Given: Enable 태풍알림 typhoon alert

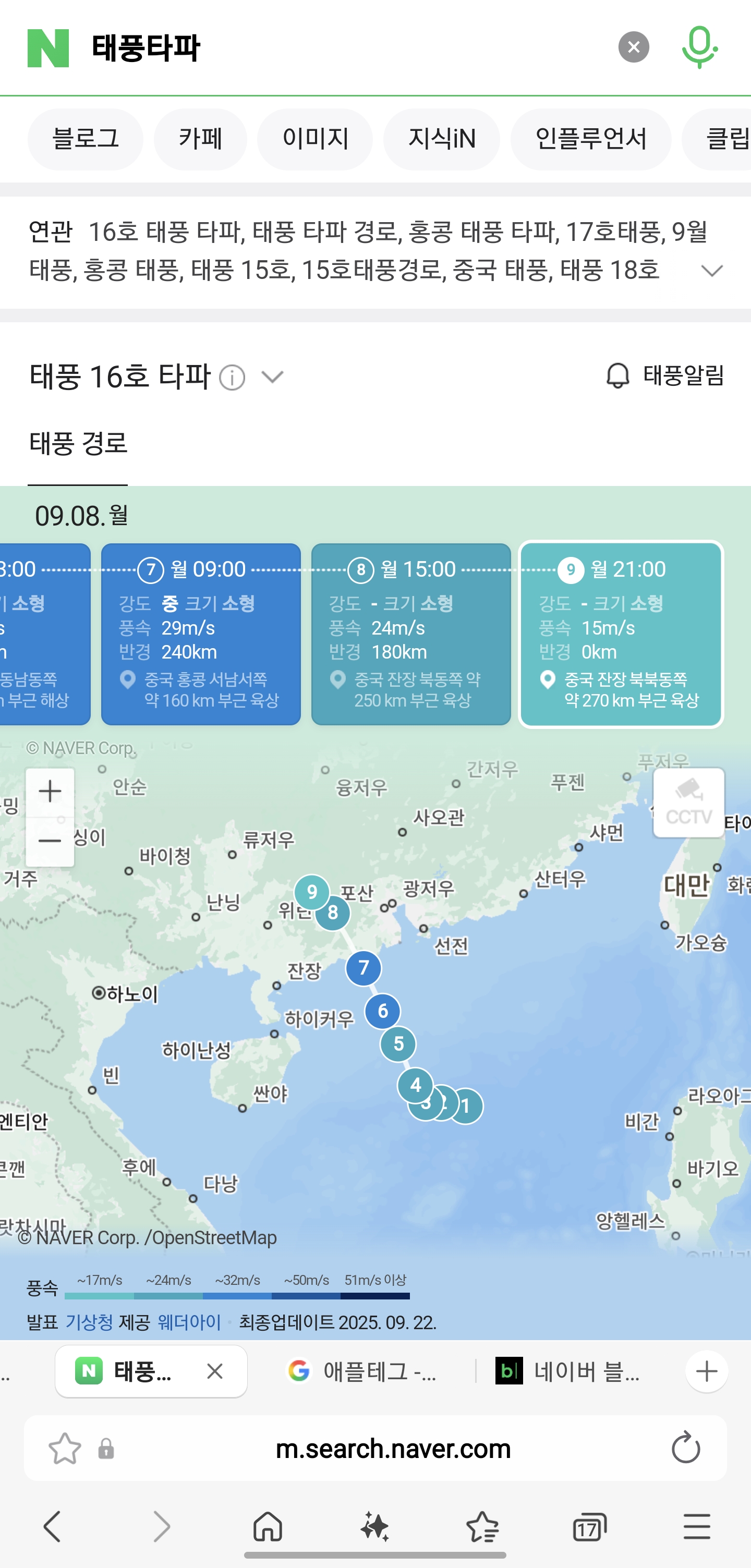Looking at the screenshot, I should pos(664,375).
